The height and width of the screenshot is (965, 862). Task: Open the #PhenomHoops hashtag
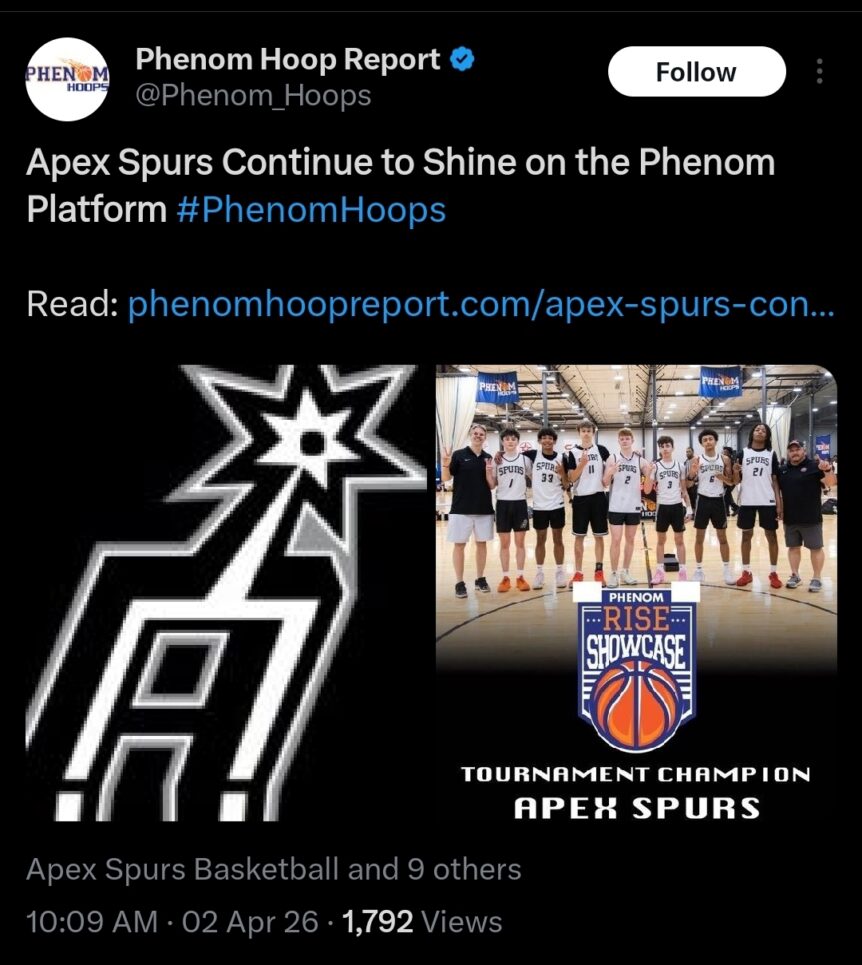tap(311, 210)
